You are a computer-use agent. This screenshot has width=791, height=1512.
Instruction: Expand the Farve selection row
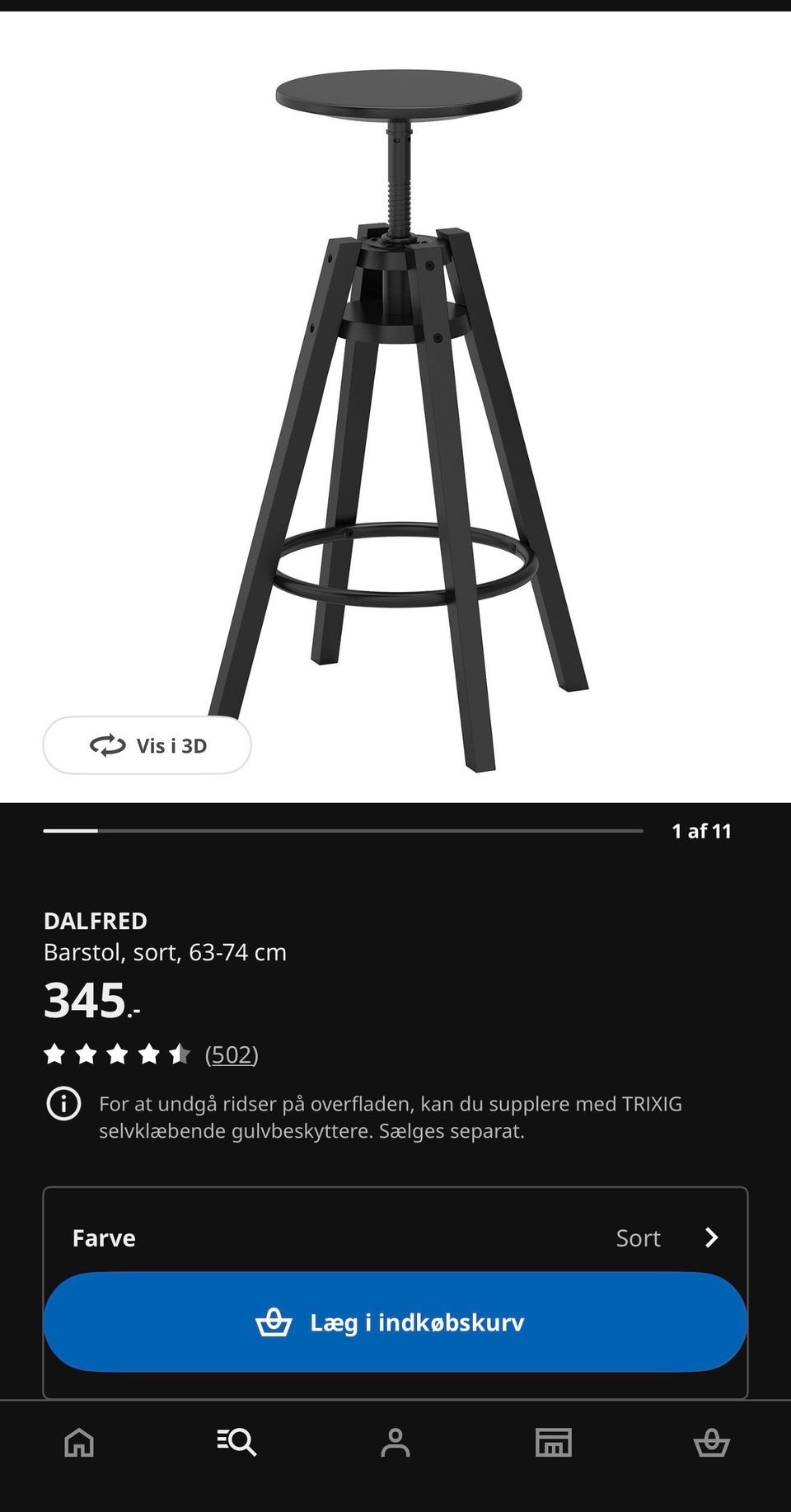(x=395, y=1237)
